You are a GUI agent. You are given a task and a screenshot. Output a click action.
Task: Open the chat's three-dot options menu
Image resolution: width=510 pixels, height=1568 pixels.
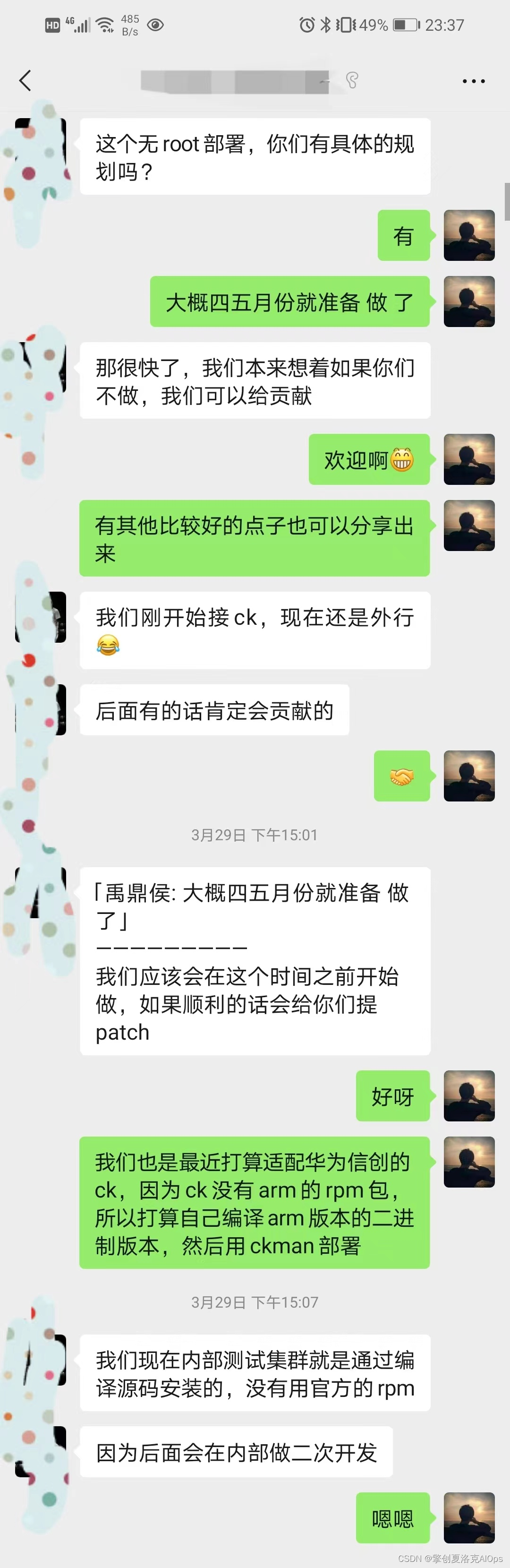[x=473, y=81]
